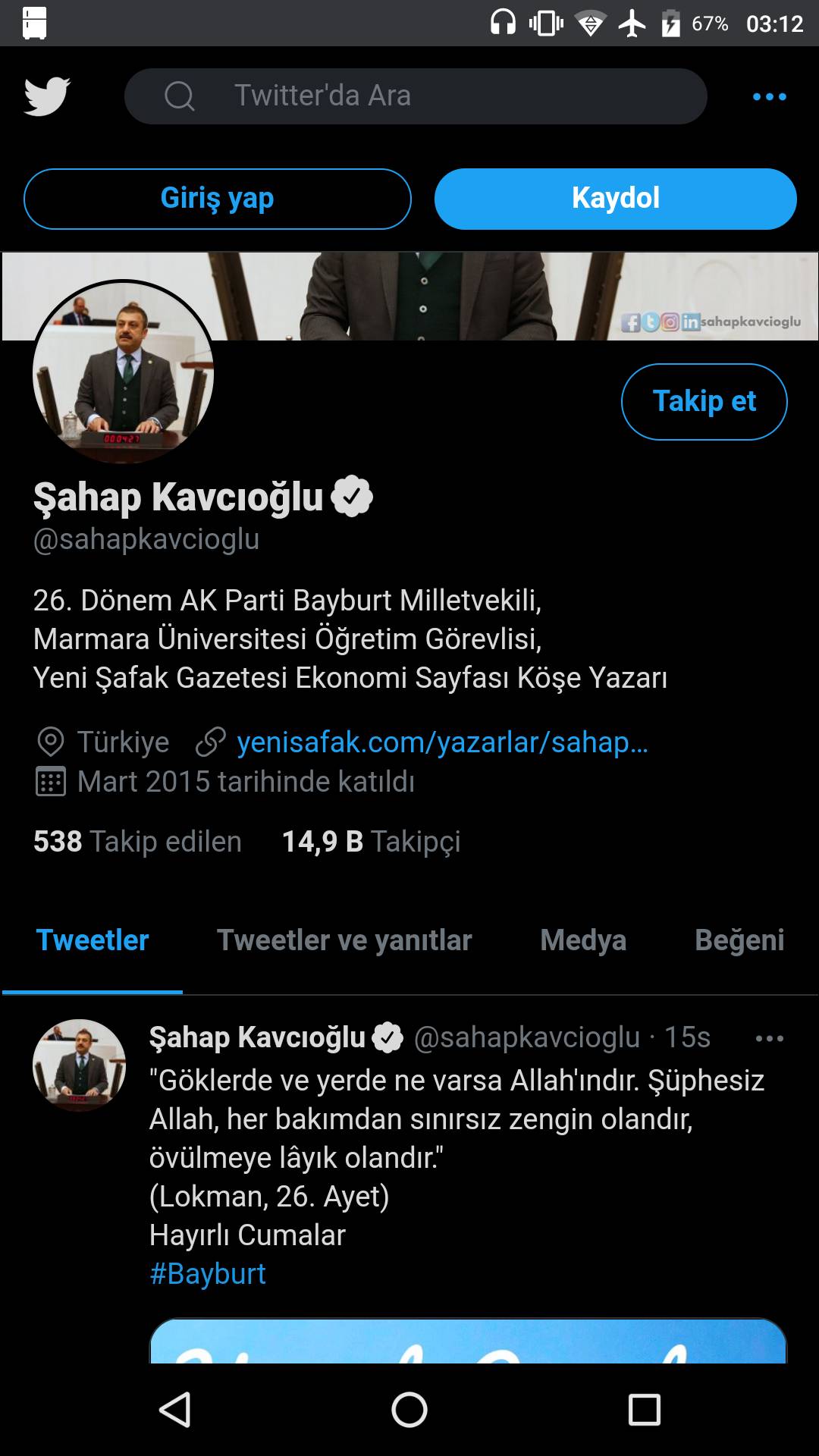Screen dimensions: 819x1456
Task: Tap the Twitter'da Ara search field
Action: 417,96
